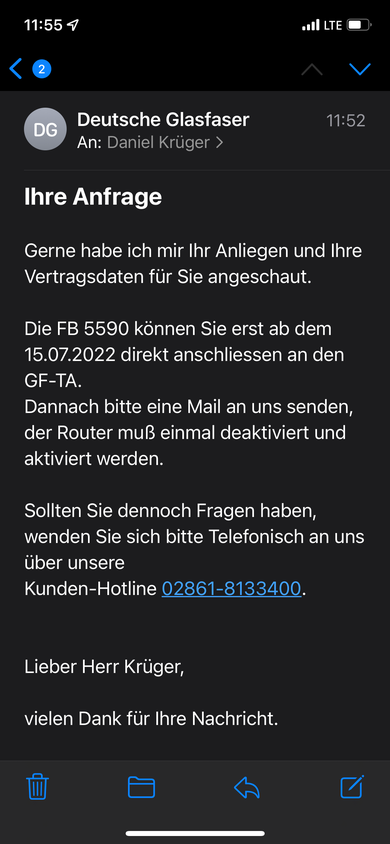Move the message to a folder
The height and width of the screenshot is (844, 390).
point(141,787)
